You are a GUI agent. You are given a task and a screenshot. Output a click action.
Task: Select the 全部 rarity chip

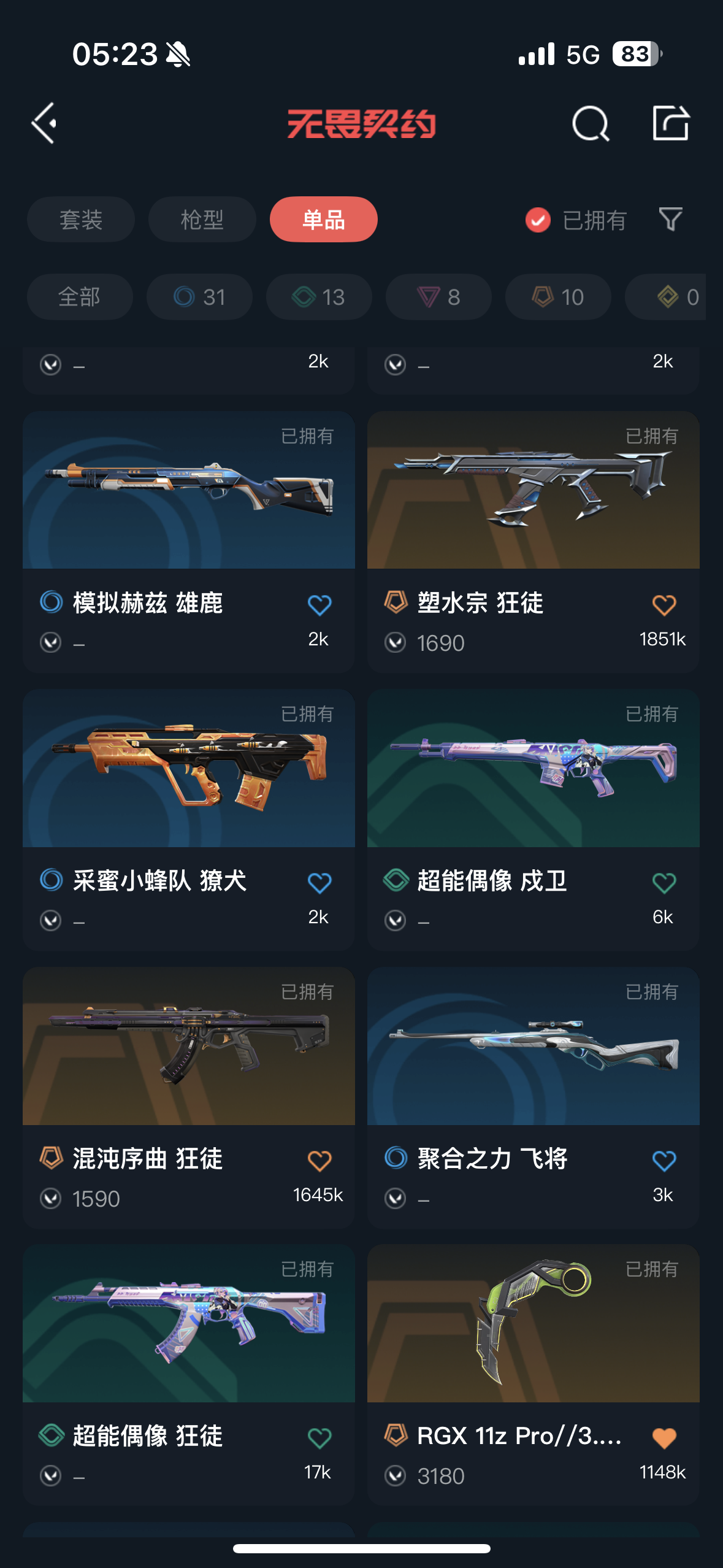pyautogui.click(x=80, y=297)
